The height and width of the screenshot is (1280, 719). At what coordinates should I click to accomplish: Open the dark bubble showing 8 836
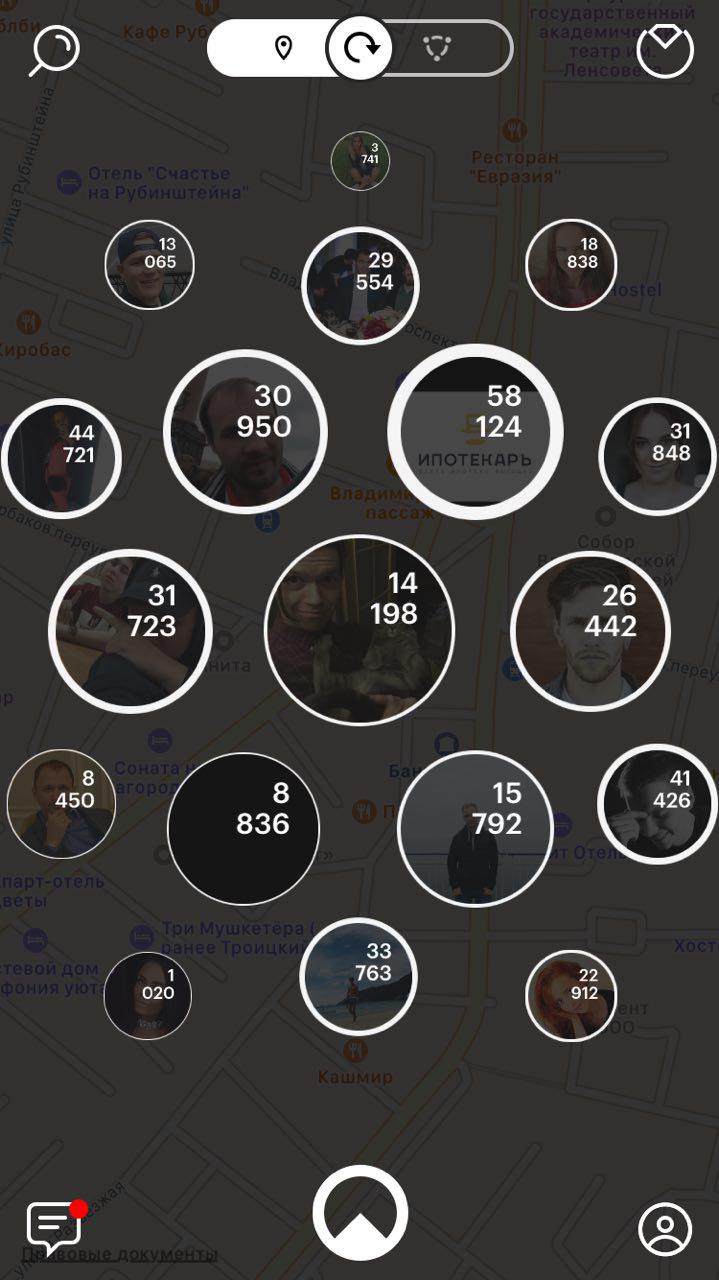click(x=243, y=829)
